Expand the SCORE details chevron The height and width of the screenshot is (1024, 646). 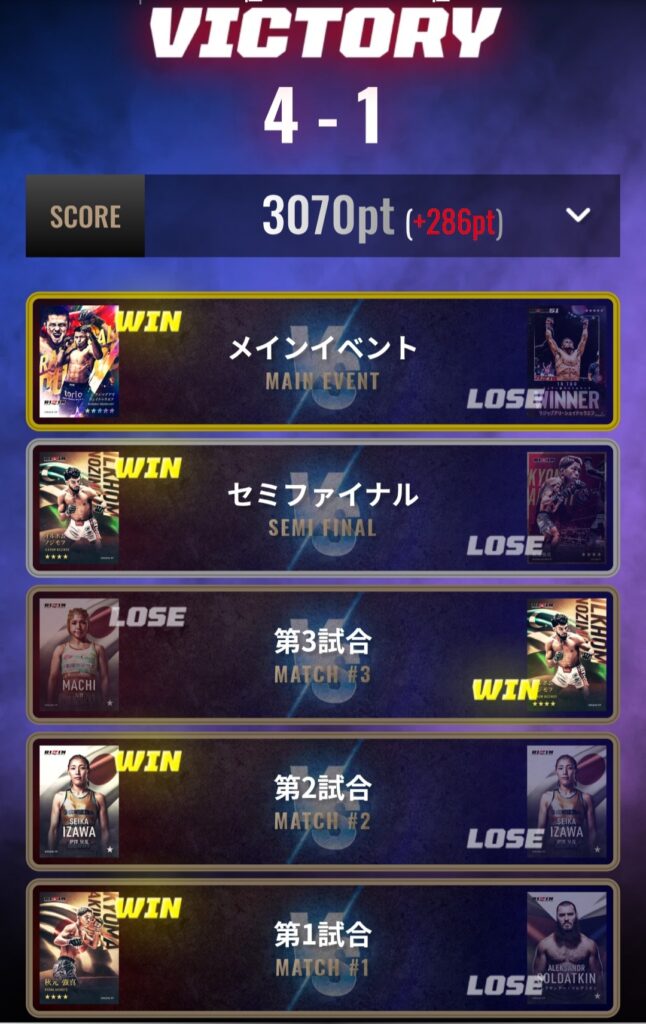[x=579, y=216]
